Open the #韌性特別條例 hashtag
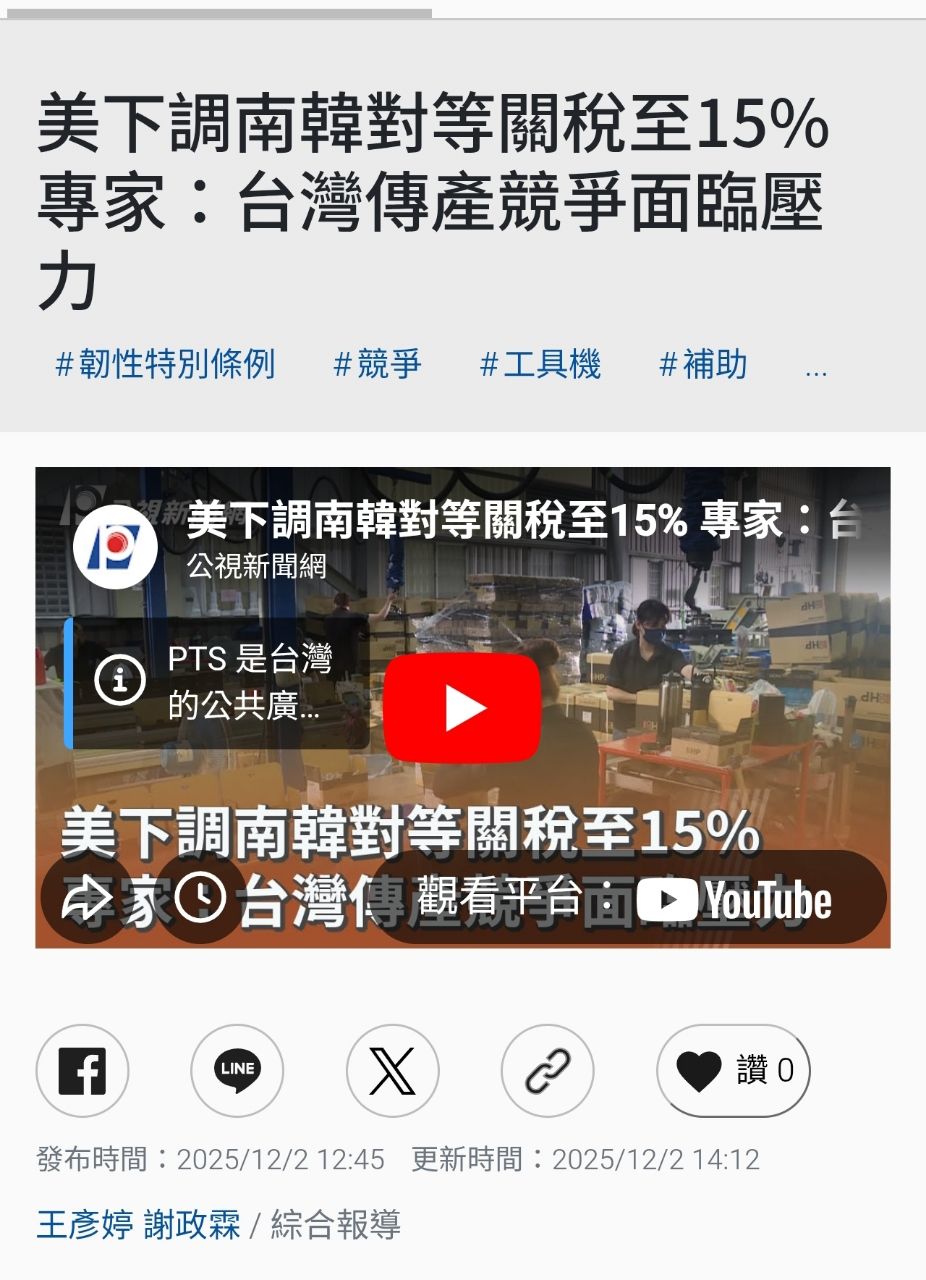 pos(166,365)
